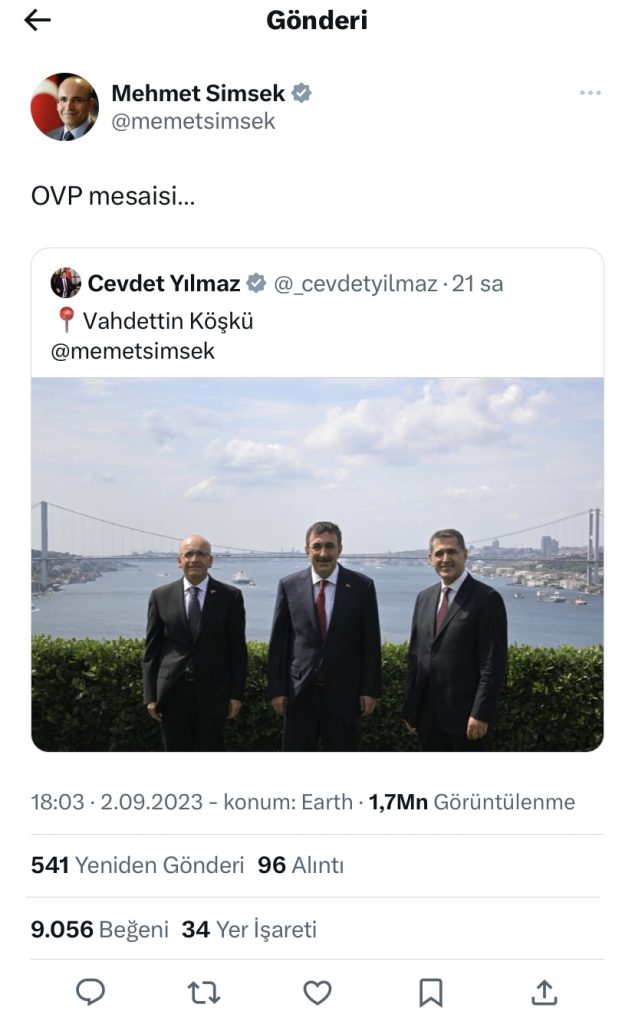Like the post with heart icon
The height and width of the screenshot is (1024, 635).
tap(318, 993)
